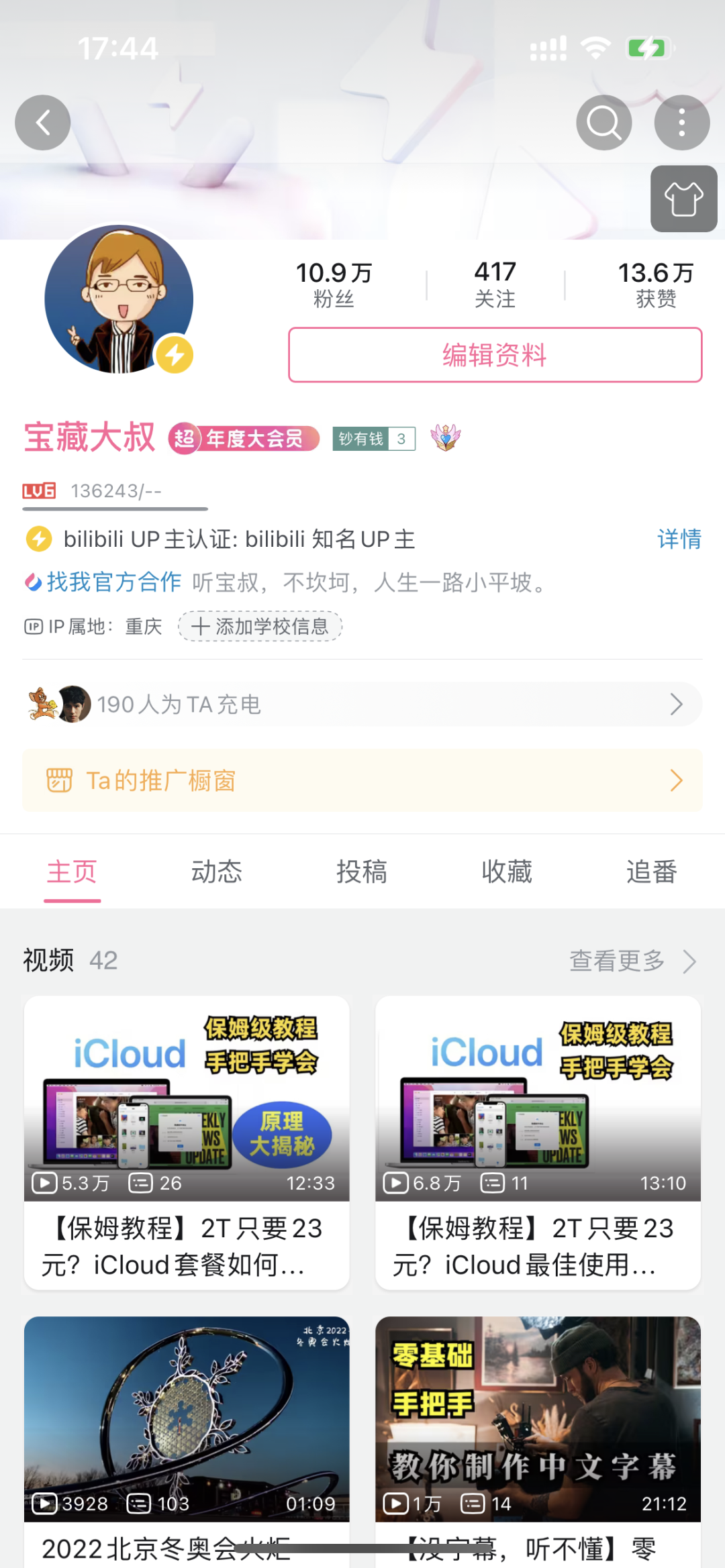This screenshot has width=725, height=1568.
Task: Open 详情 certification details
Action: click(x=679, y=539)
